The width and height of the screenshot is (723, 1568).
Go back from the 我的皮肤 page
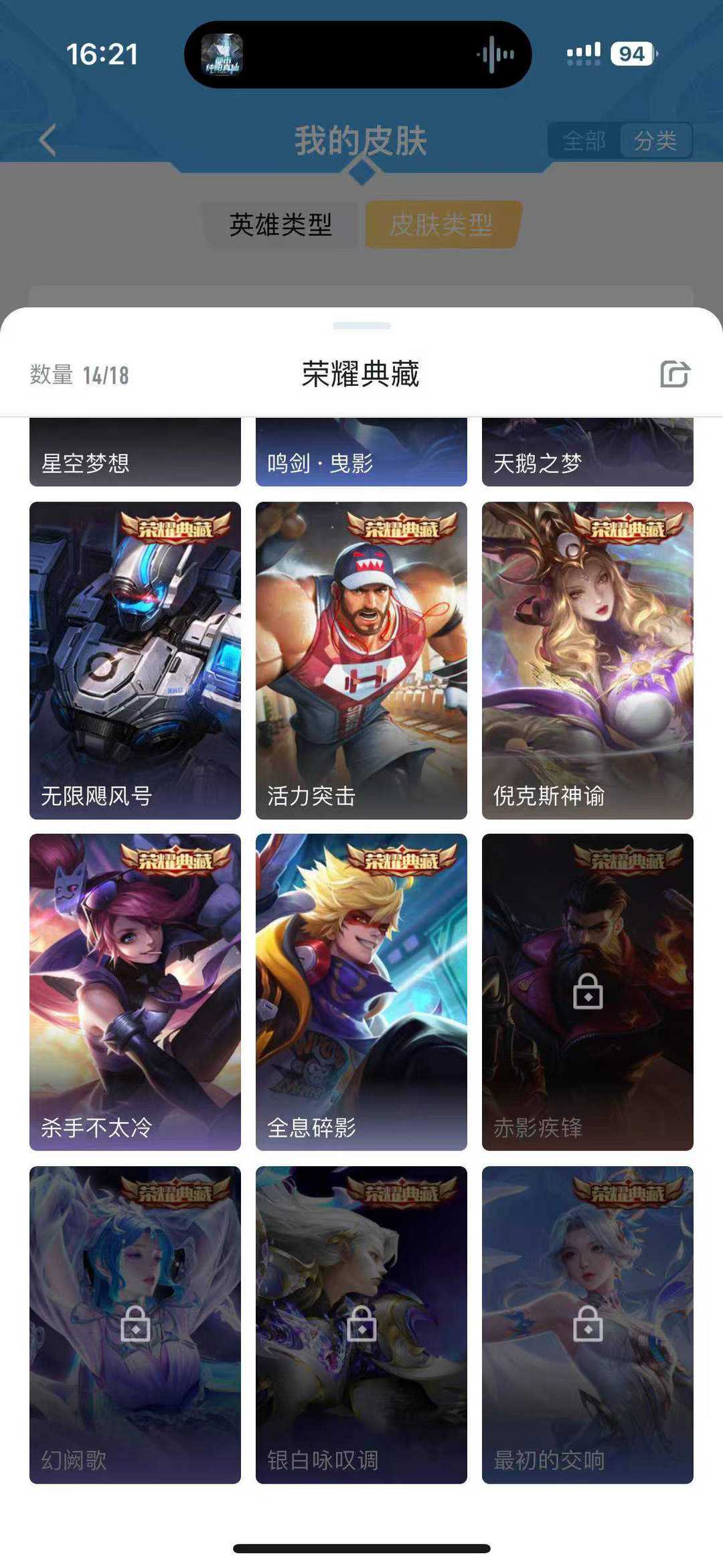(x=48, y=141)
